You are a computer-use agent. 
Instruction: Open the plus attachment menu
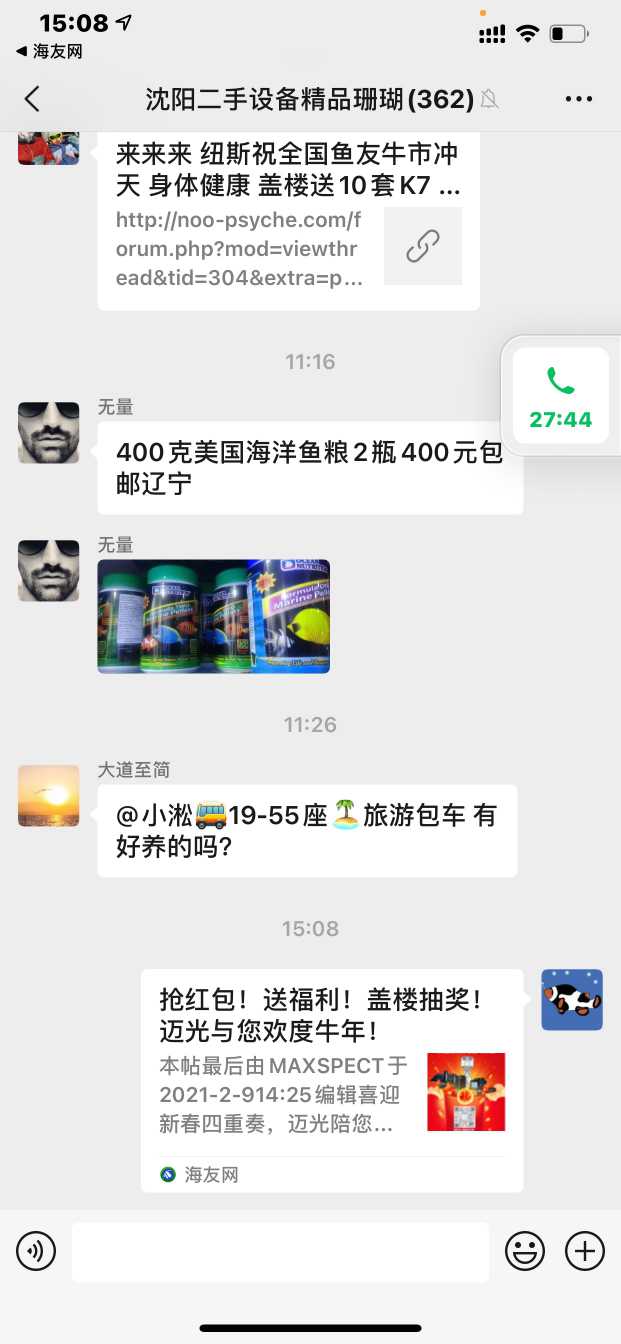tap(585, 1250)
